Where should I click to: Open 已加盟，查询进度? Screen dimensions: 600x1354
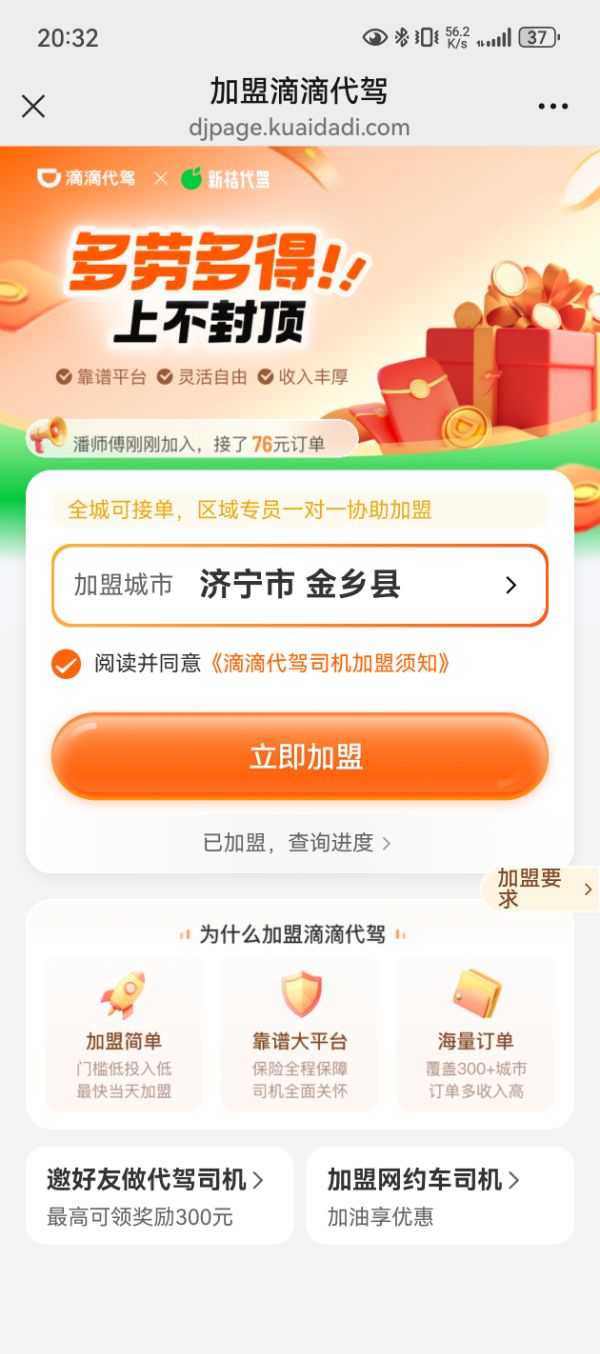[297, 843]
